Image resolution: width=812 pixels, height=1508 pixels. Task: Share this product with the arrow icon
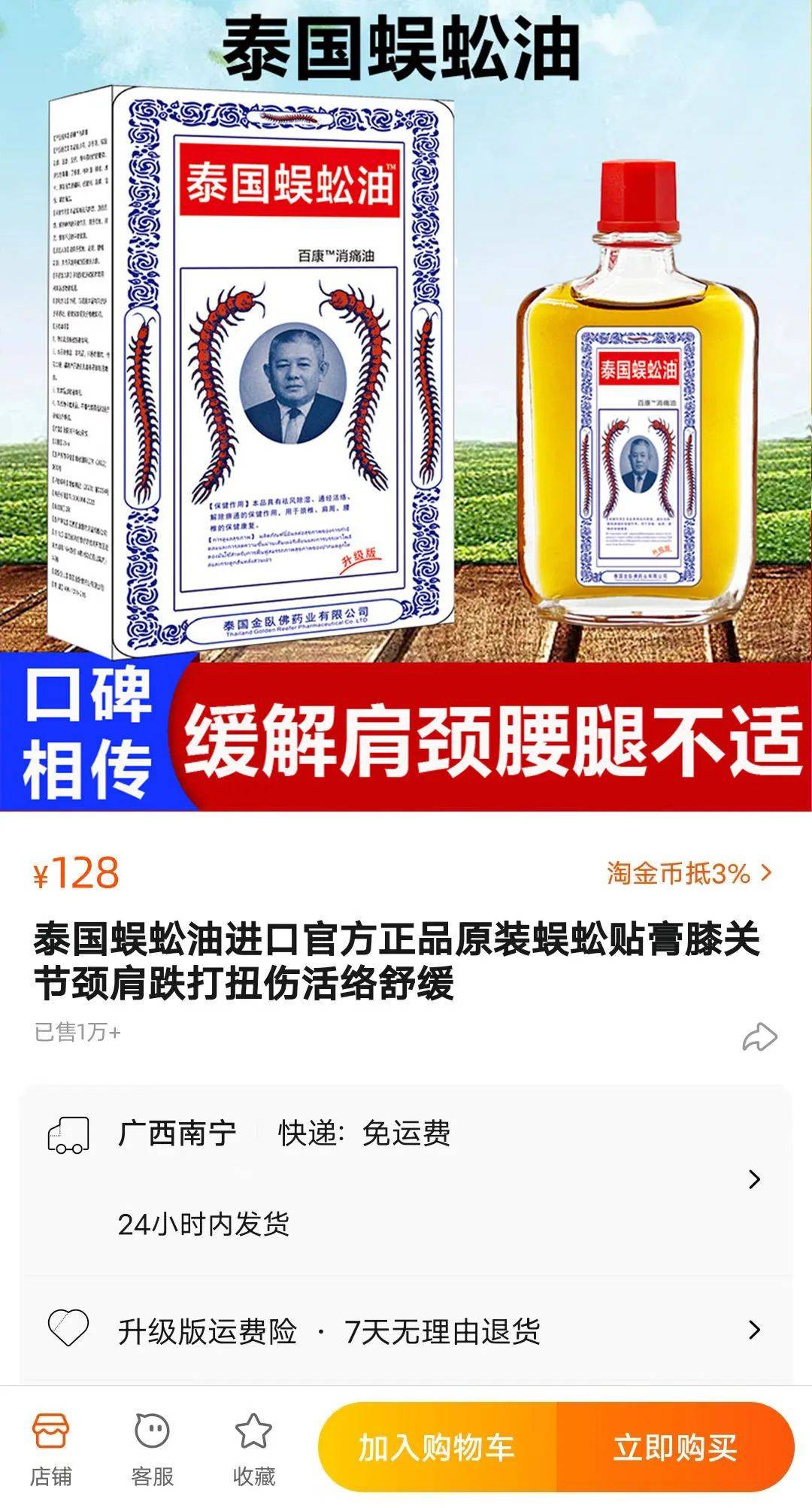(759, 1036)
